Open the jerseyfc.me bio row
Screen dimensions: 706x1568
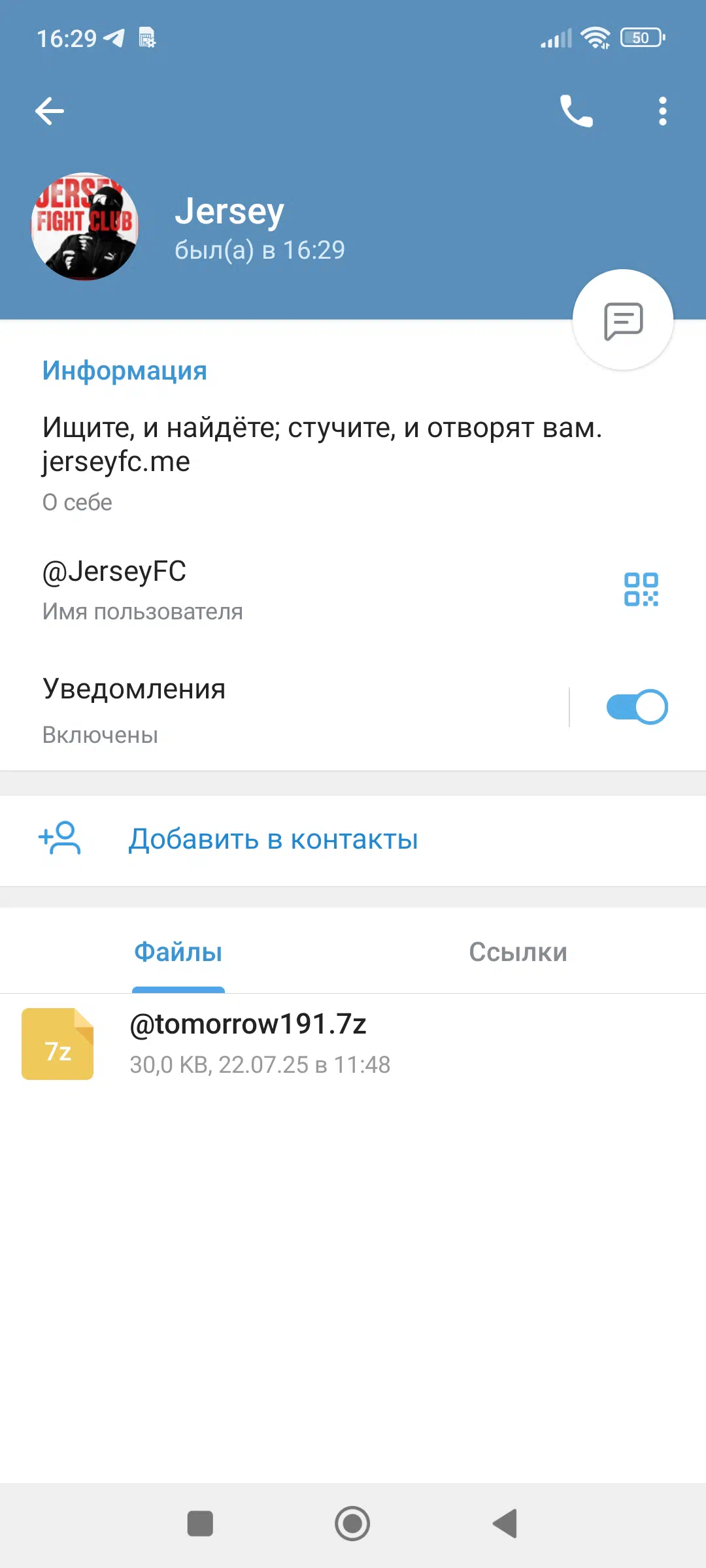point(353,462)
